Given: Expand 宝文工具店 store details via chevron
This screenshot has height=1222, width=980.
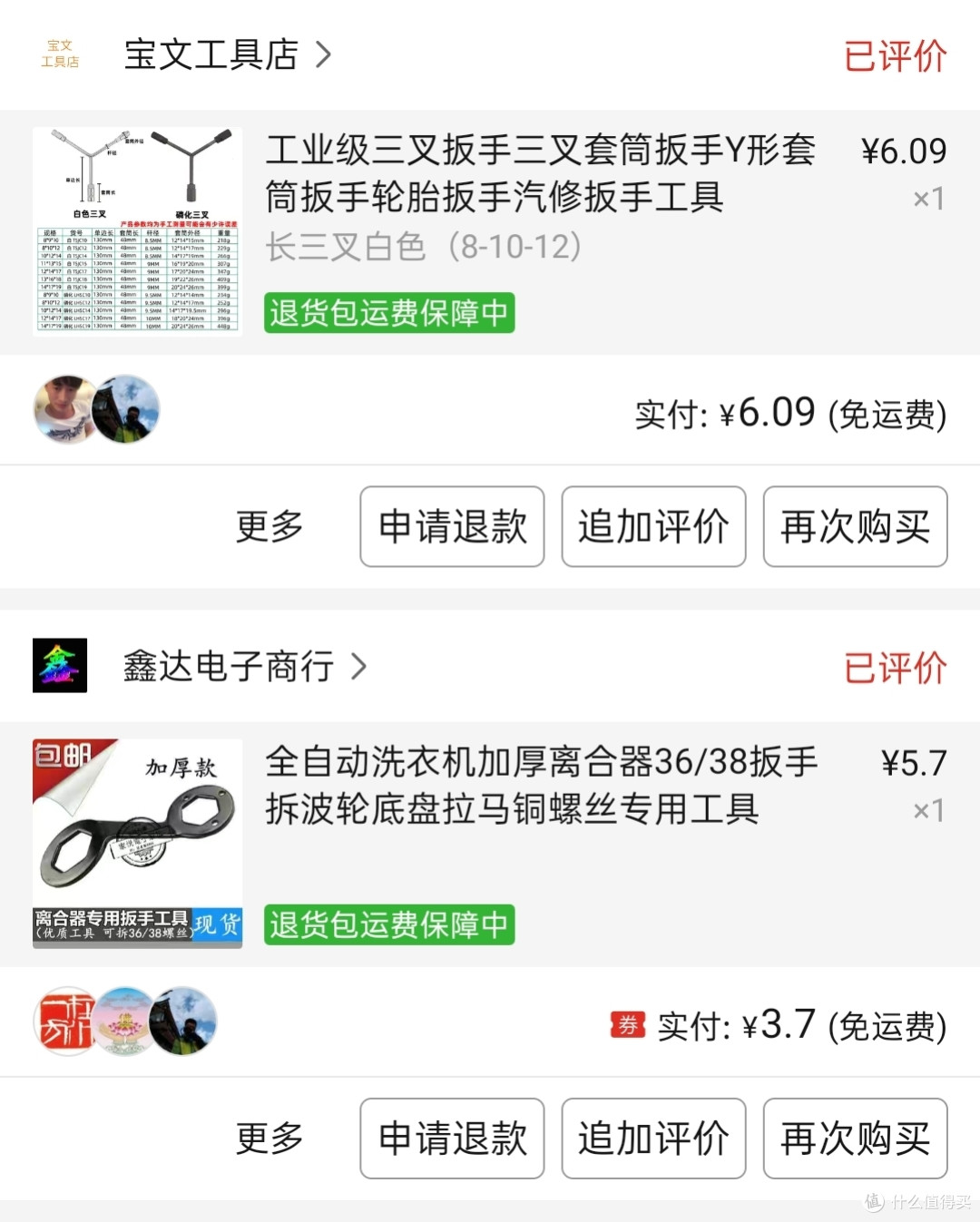Looking at the screenshot, I should [324, 54].
